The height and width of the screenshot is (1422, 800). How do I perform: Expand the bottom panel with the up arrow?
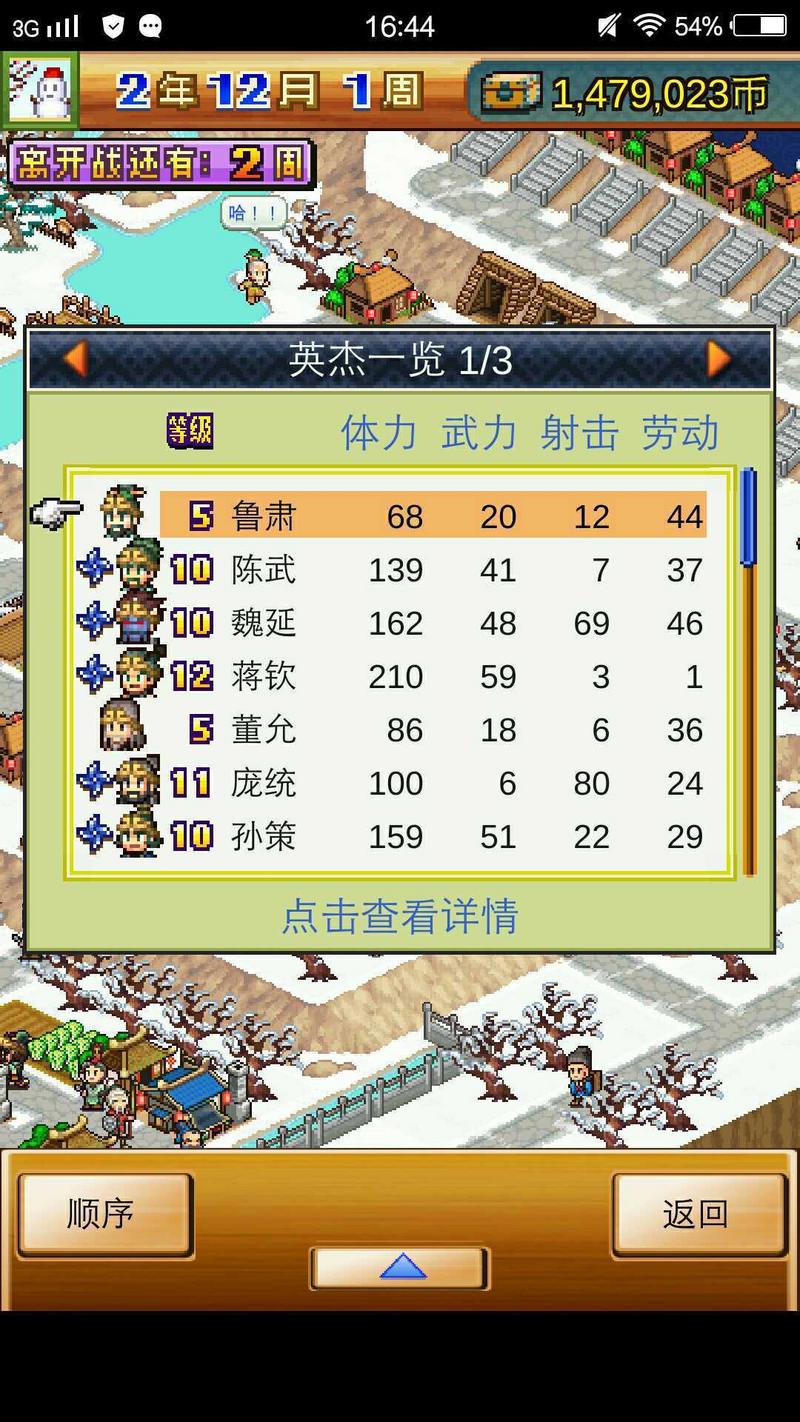click(401, 1268)
